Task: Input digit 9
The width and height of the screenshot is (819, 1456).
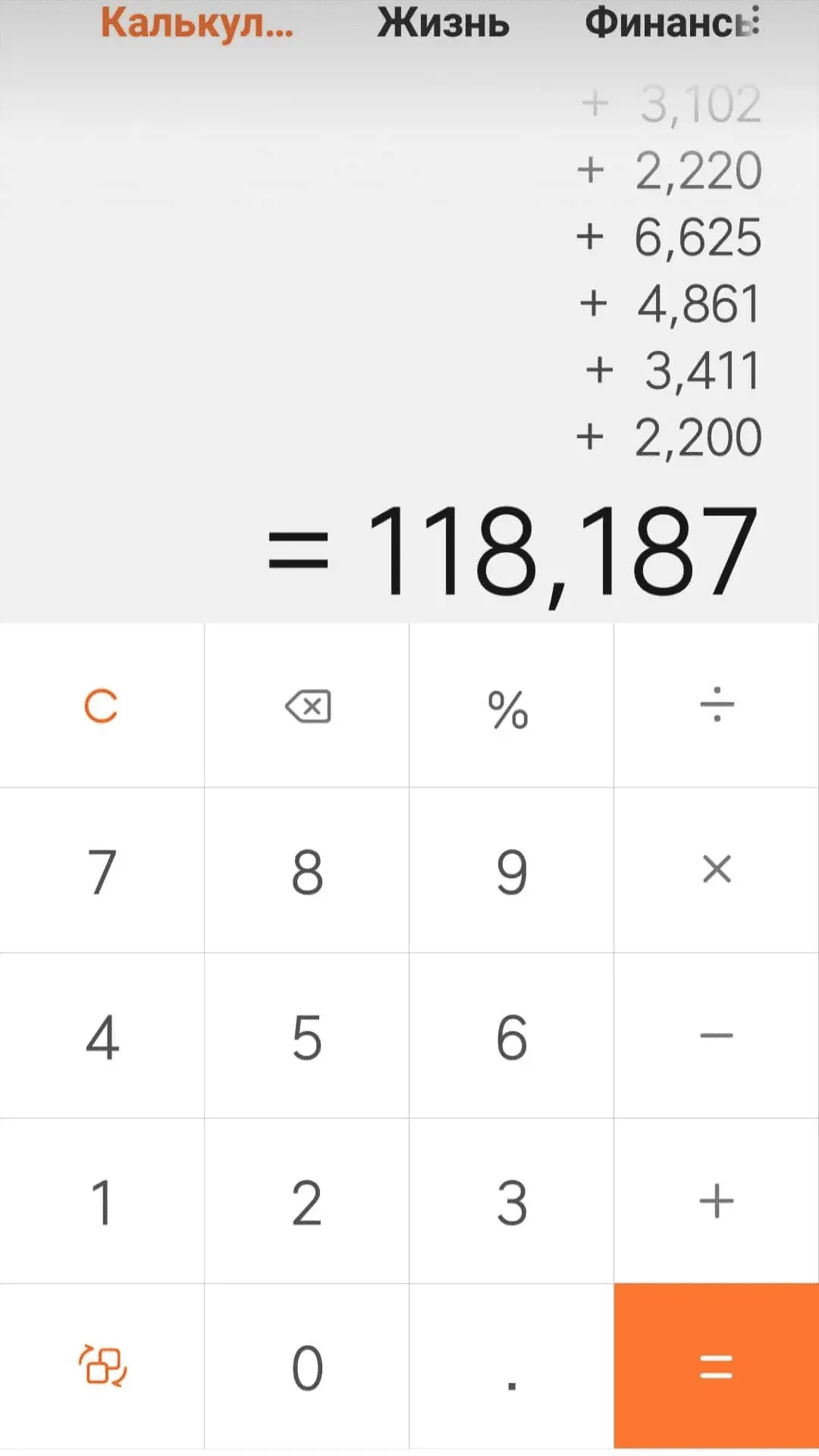Action: (512, 872)
